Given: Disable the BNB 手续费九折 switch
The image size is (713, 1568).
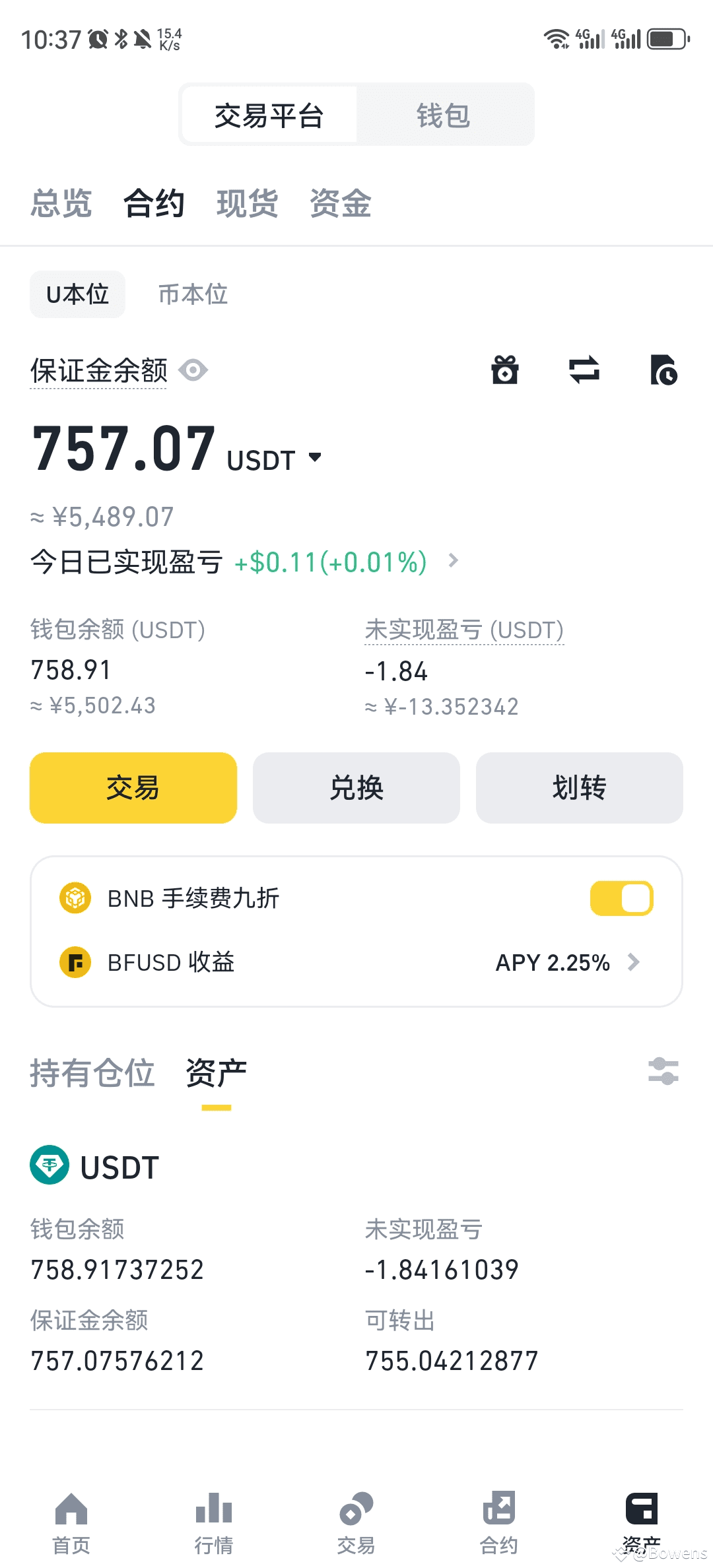Looking at the screenshot, I should pos(622,898).
